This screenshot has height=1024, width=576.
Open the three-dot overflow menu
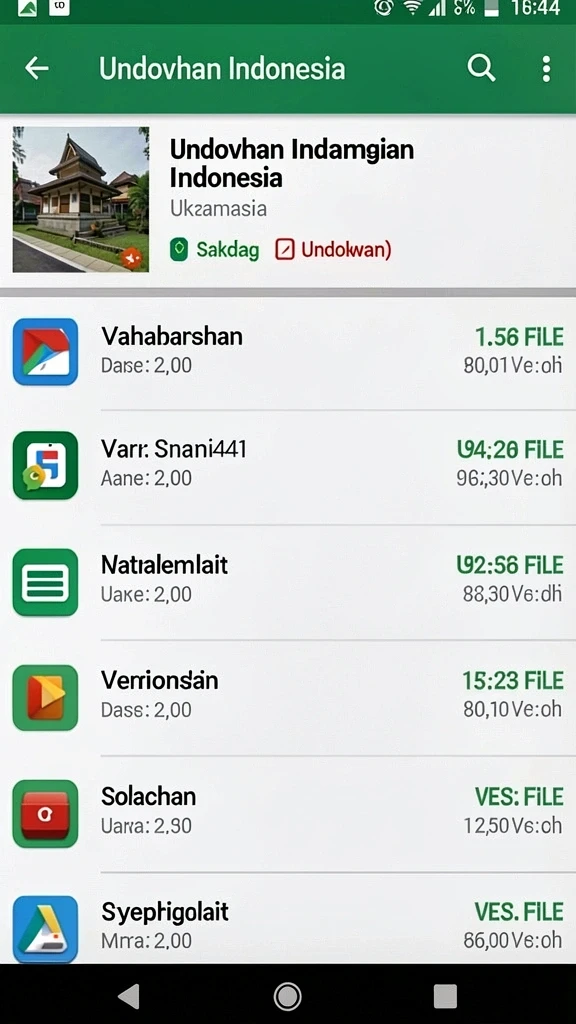click(546, 69)
